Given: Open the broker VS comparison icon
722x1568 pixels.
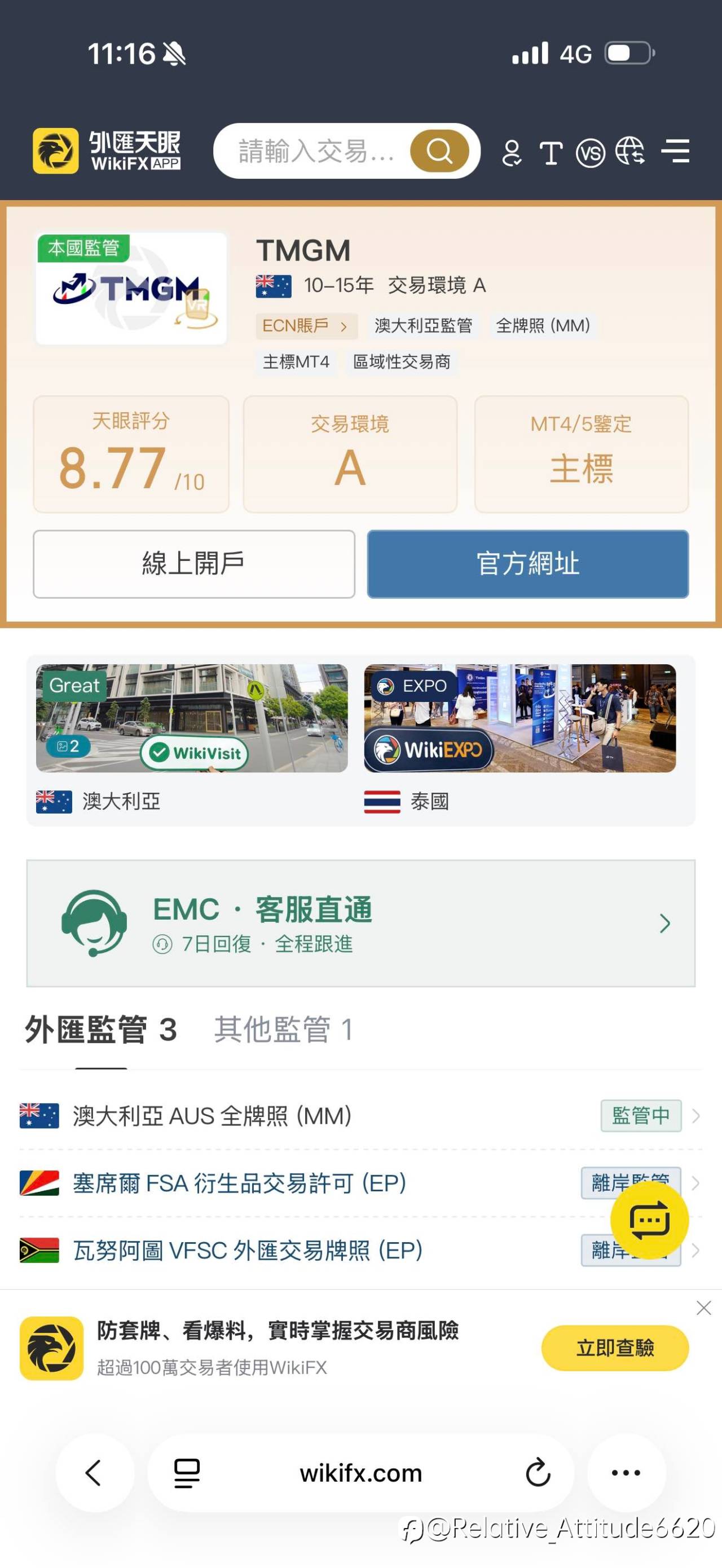Looking at the screenshot, I should (x=591, y=152).
